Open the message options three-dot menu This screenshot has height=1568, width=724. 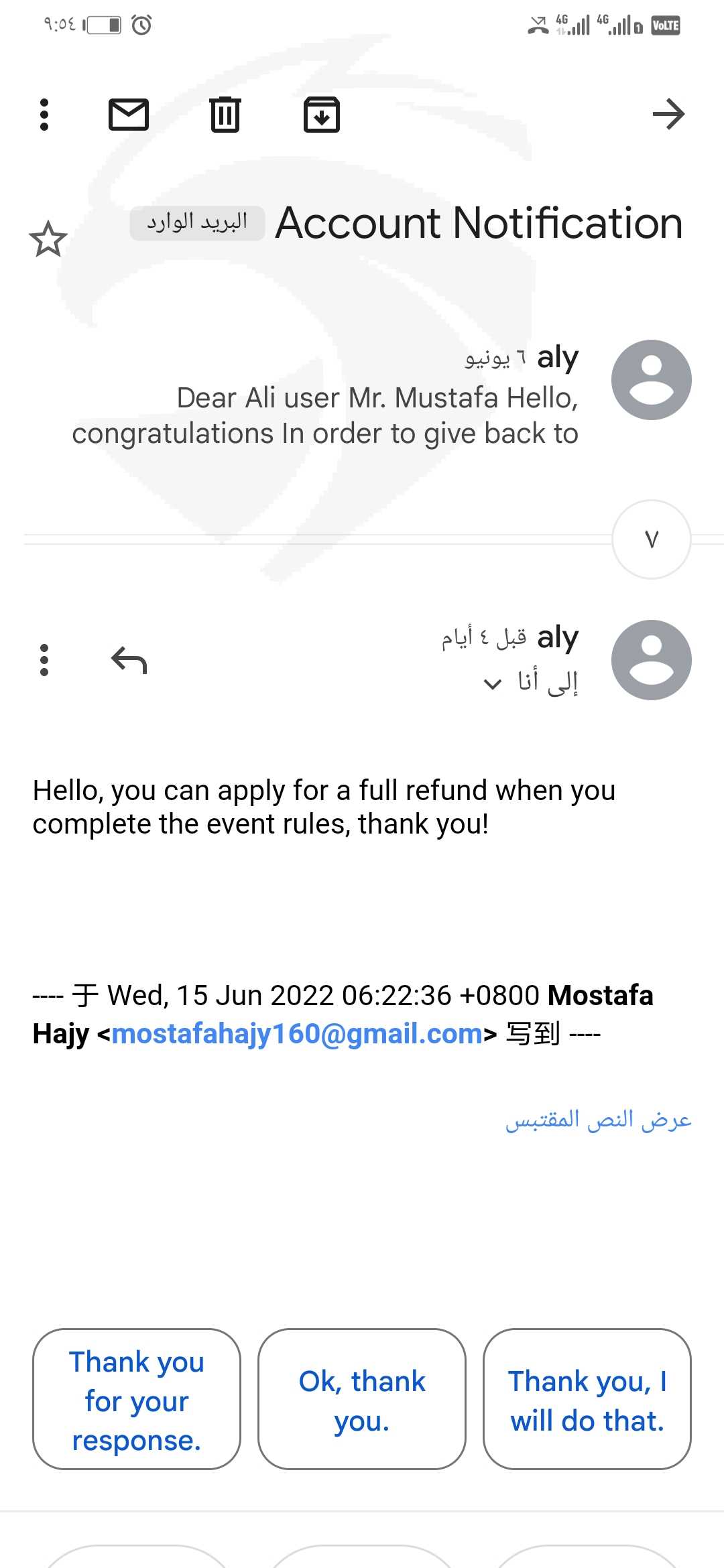click(44, 660)
